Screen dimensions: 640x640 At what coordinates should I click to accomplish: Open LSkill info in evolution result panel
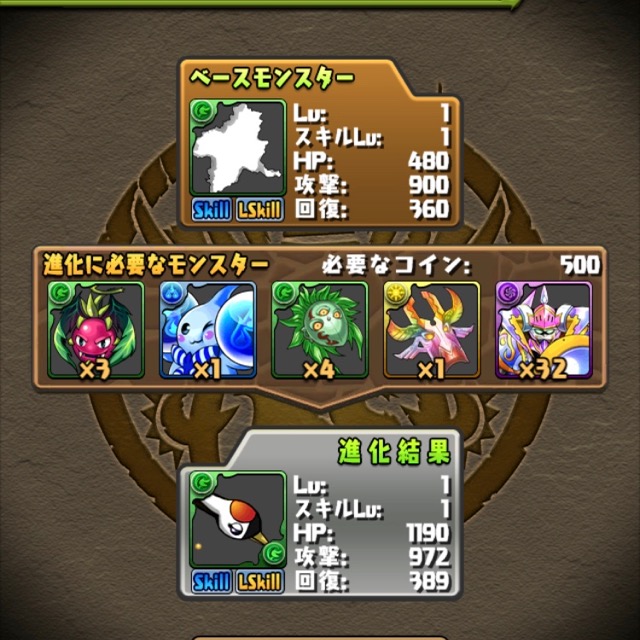click(259, 582)
